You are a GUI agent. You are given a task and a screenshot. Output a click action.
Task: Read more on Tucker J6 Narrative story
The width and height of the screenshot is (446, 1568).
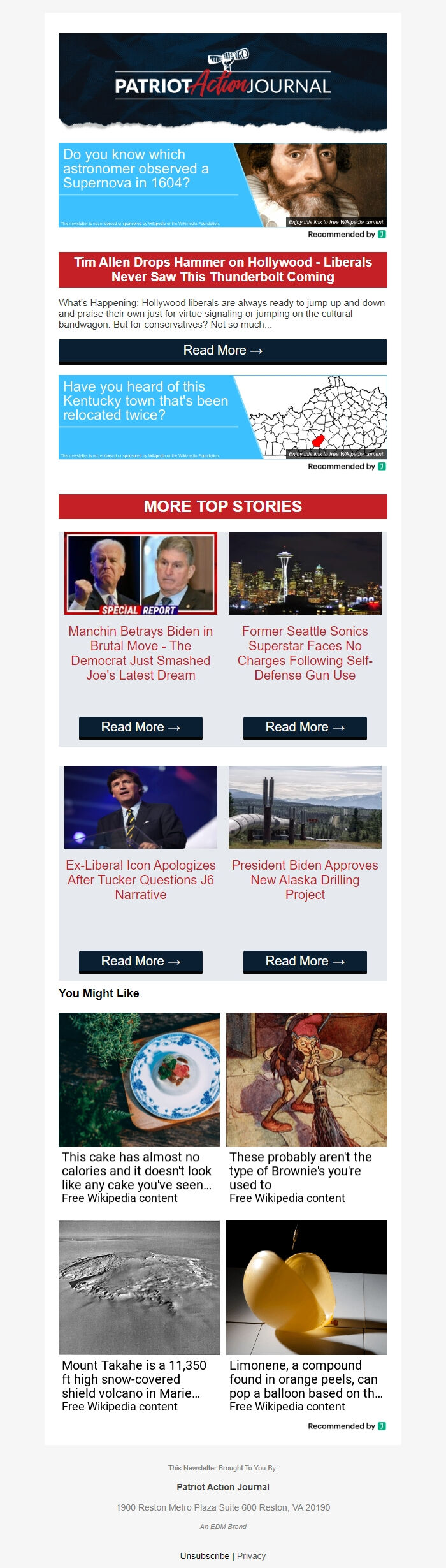(140, 961)
